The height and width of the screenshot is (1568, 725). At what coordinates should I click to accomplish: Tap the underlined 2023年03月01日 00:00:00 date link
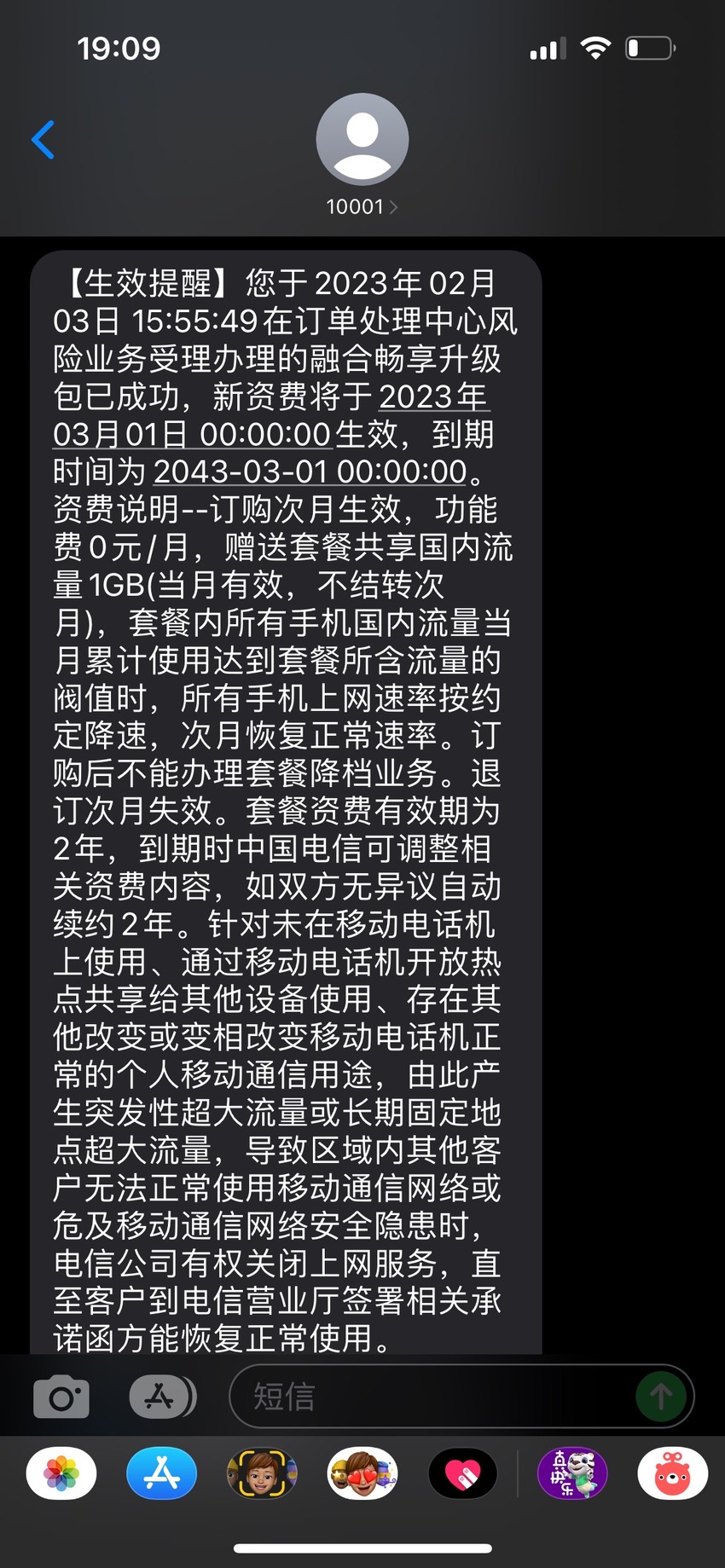point(271,415)
